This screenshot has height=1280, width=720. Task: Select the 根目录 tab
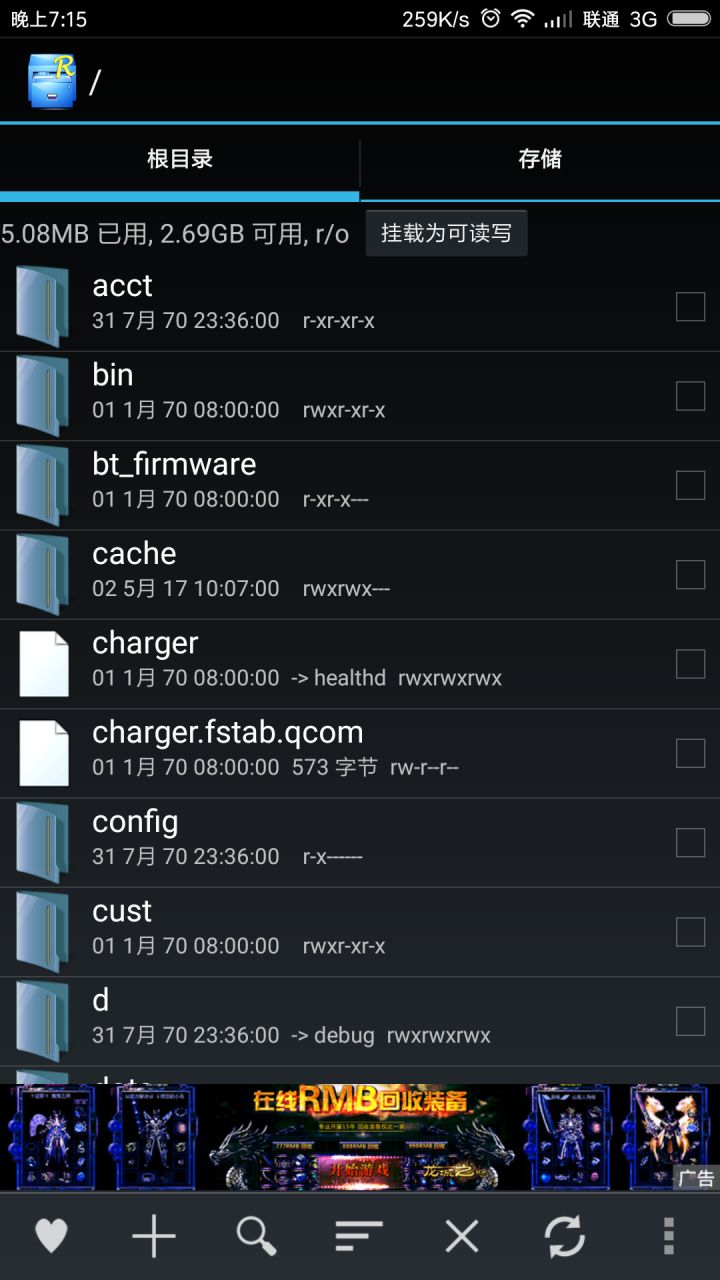click(x=180, y=158)
